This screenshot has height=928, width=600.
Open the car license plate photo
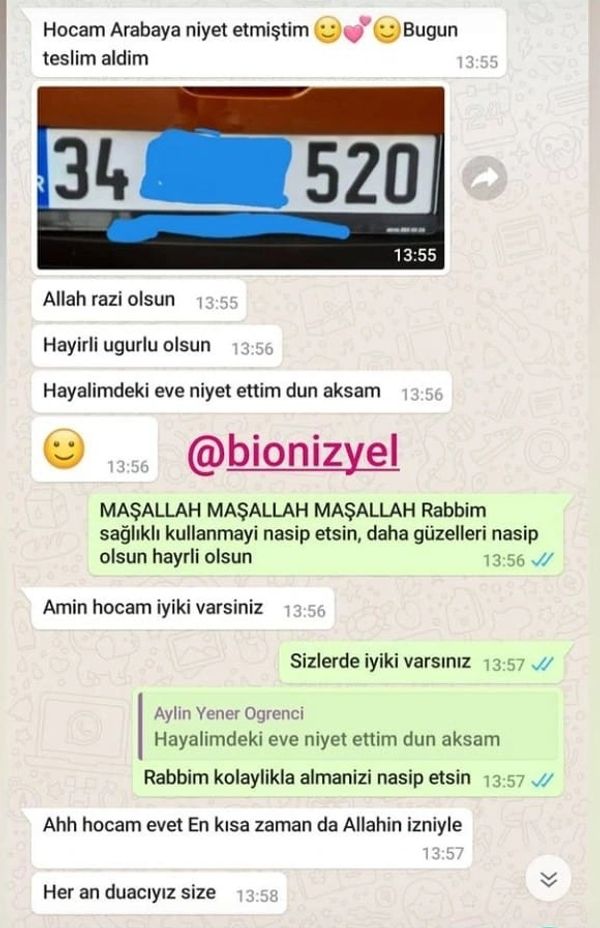[241, 178]
